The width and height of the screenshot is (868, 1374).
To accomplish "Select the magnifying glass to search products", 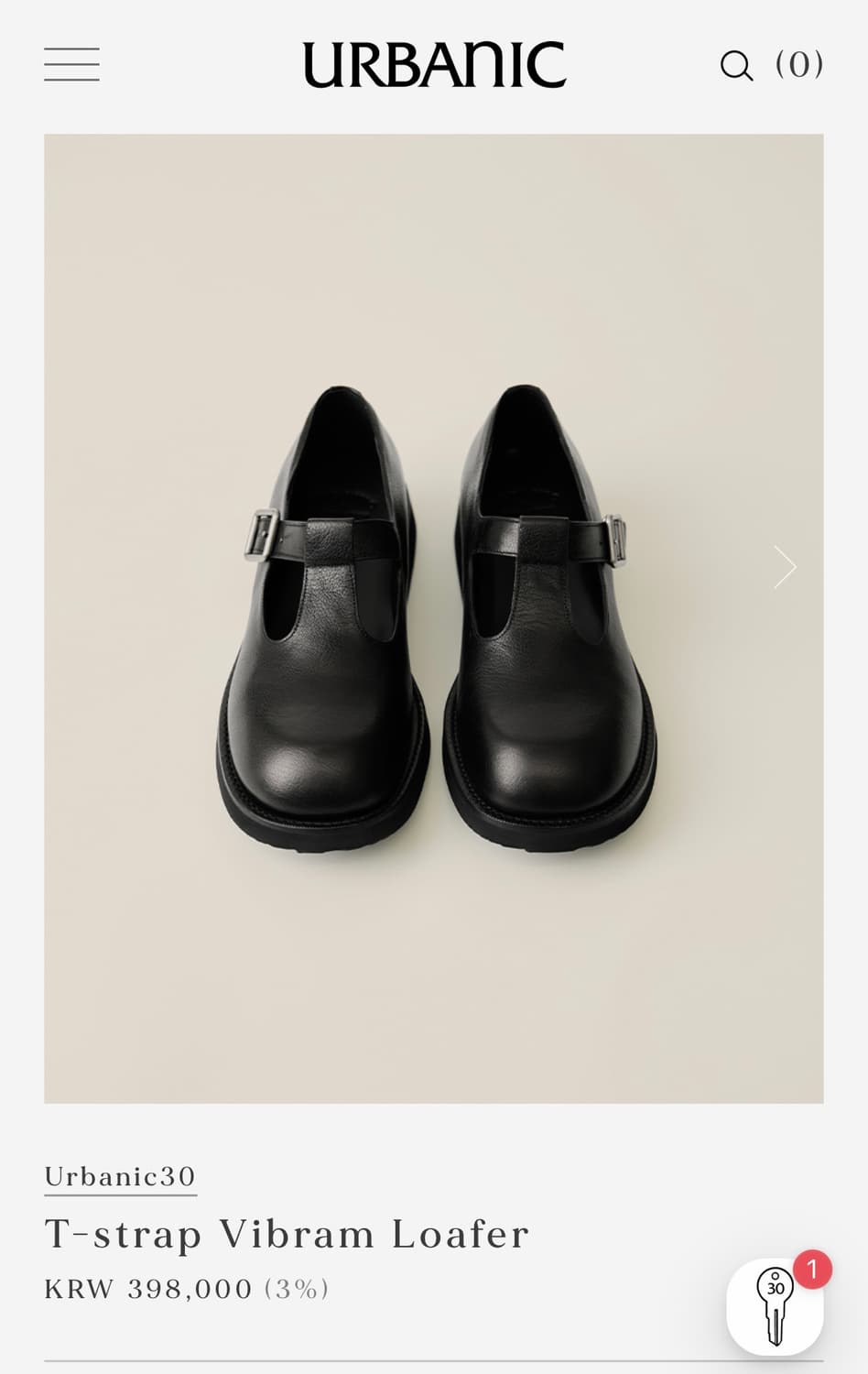I will point(735,64).
